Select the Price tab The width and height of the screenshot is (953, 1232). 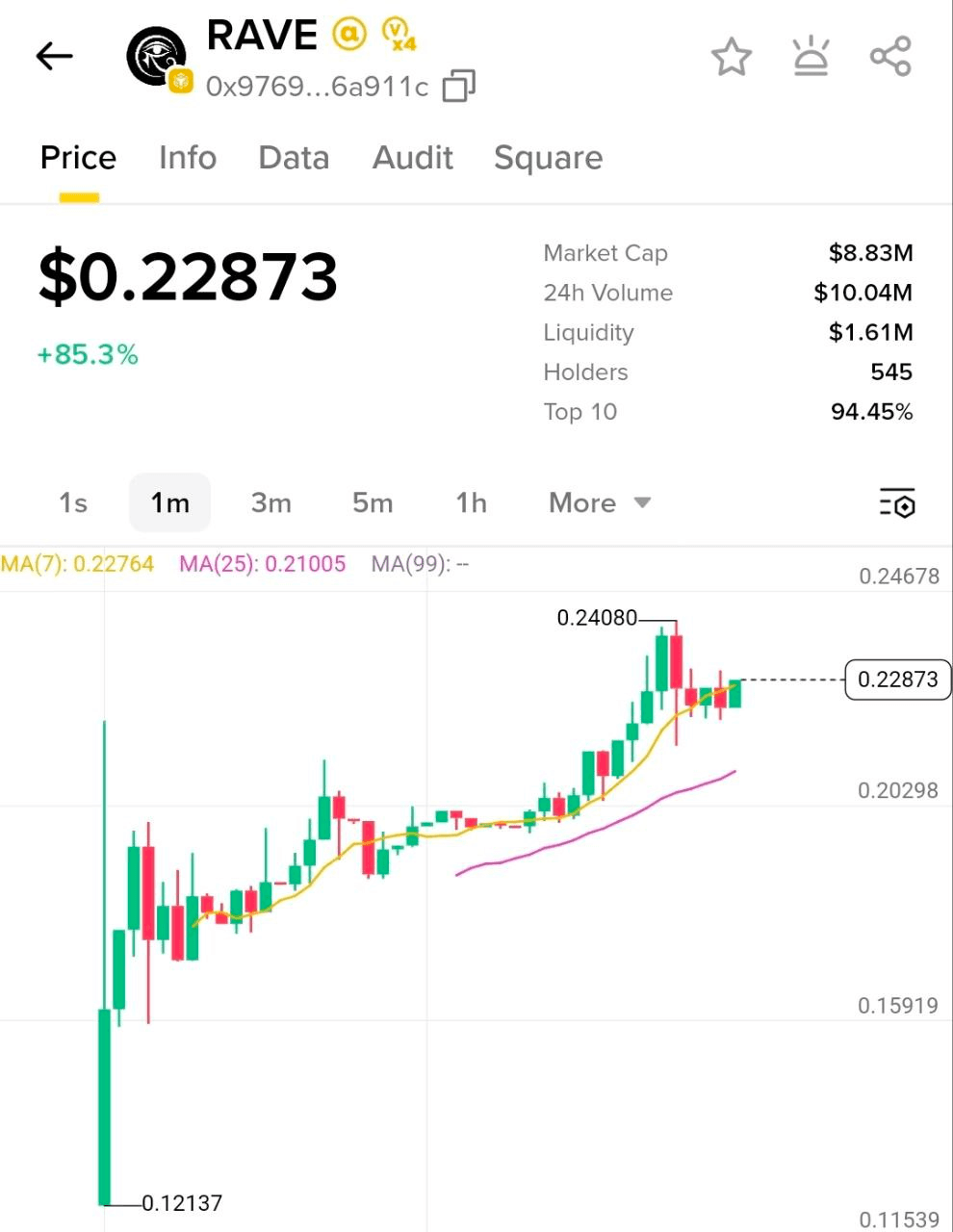tap(78, 158)
